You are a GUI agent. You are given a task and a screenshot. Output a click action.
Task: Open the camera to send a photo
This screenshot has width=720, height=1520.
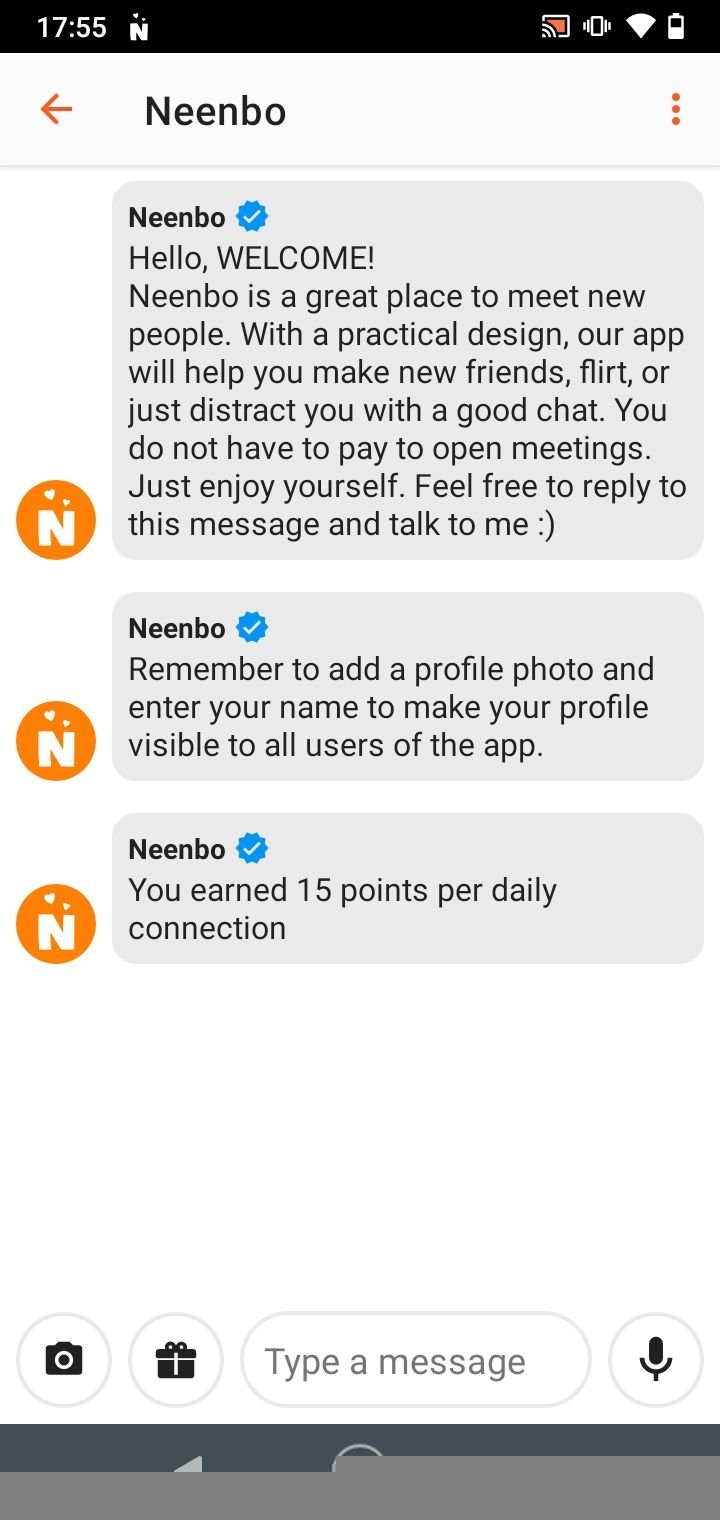64,1360
